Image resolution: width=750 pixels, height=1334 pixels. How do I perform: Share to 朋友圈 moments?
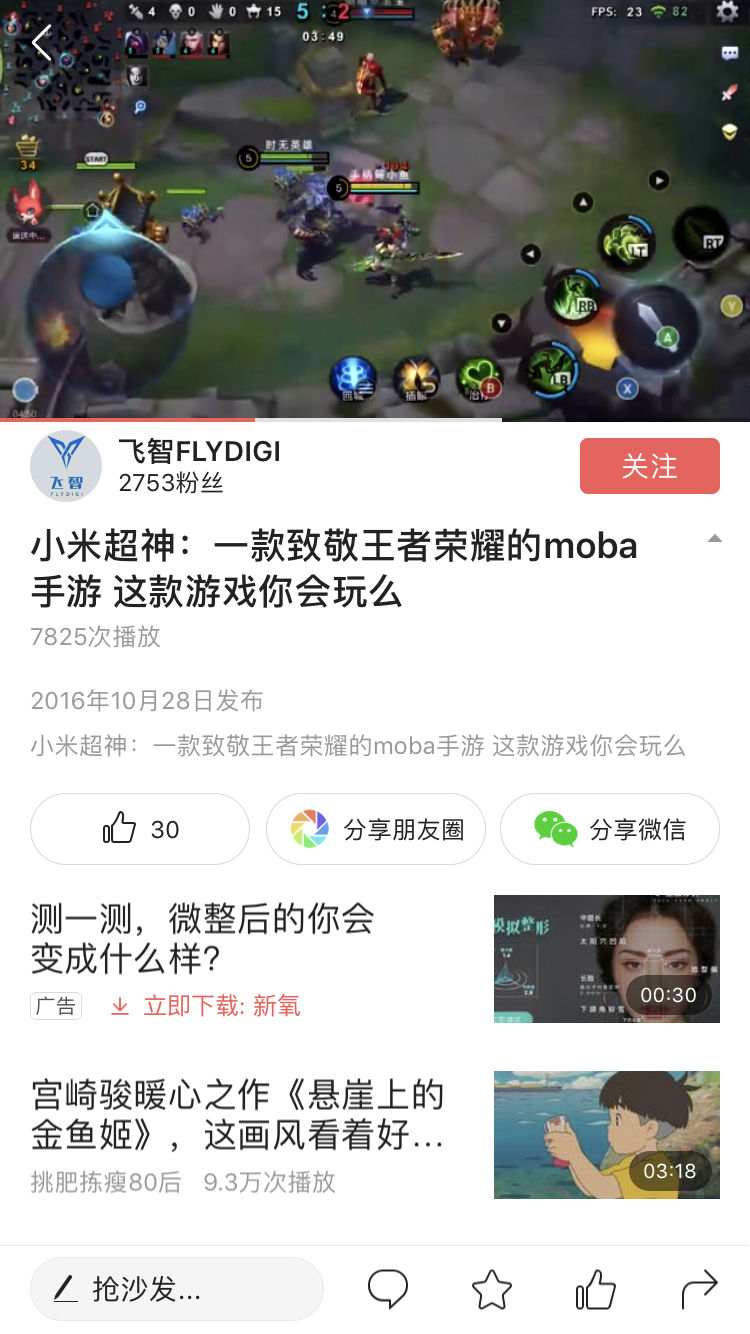pos(376,829)
